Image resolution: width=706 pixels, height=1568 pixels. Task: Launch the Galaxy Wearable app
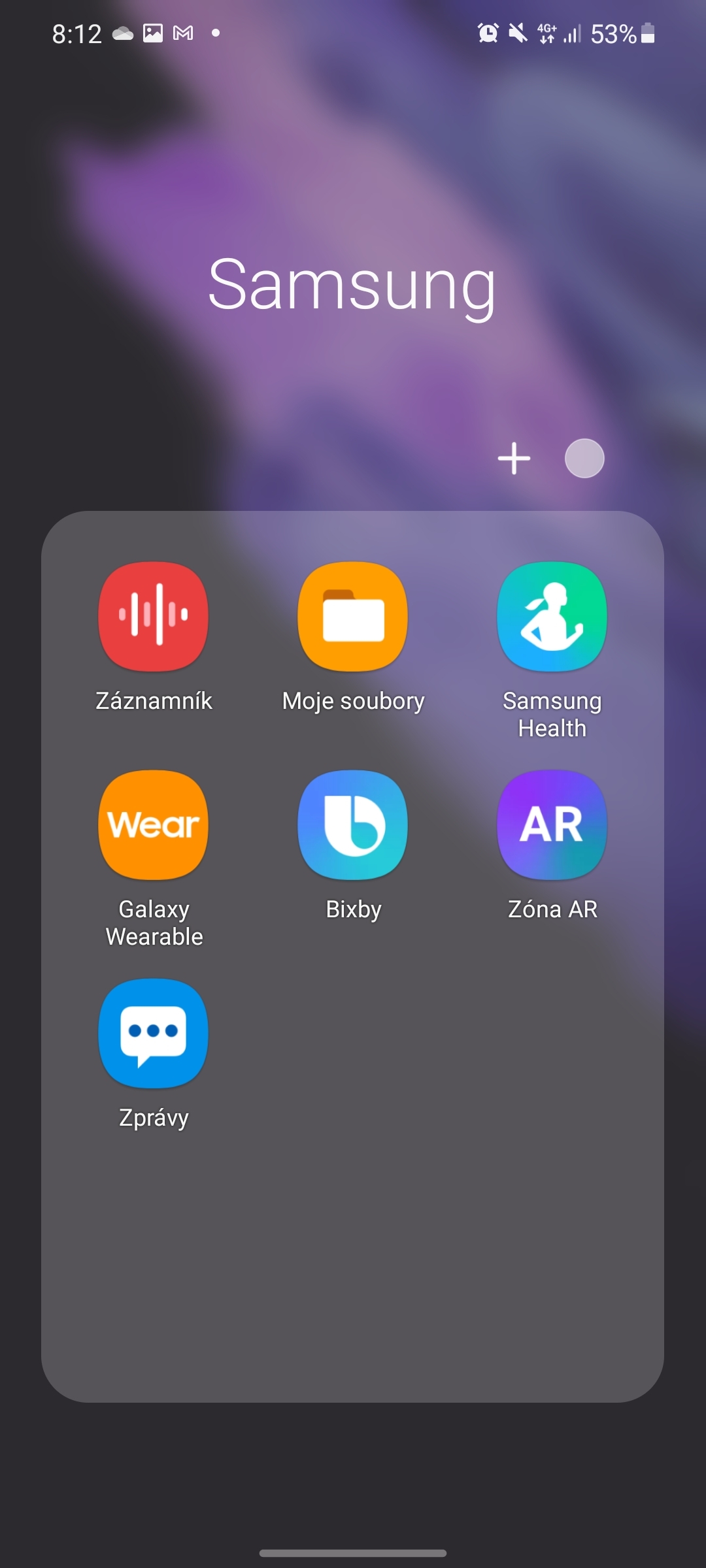pos(154,825)
